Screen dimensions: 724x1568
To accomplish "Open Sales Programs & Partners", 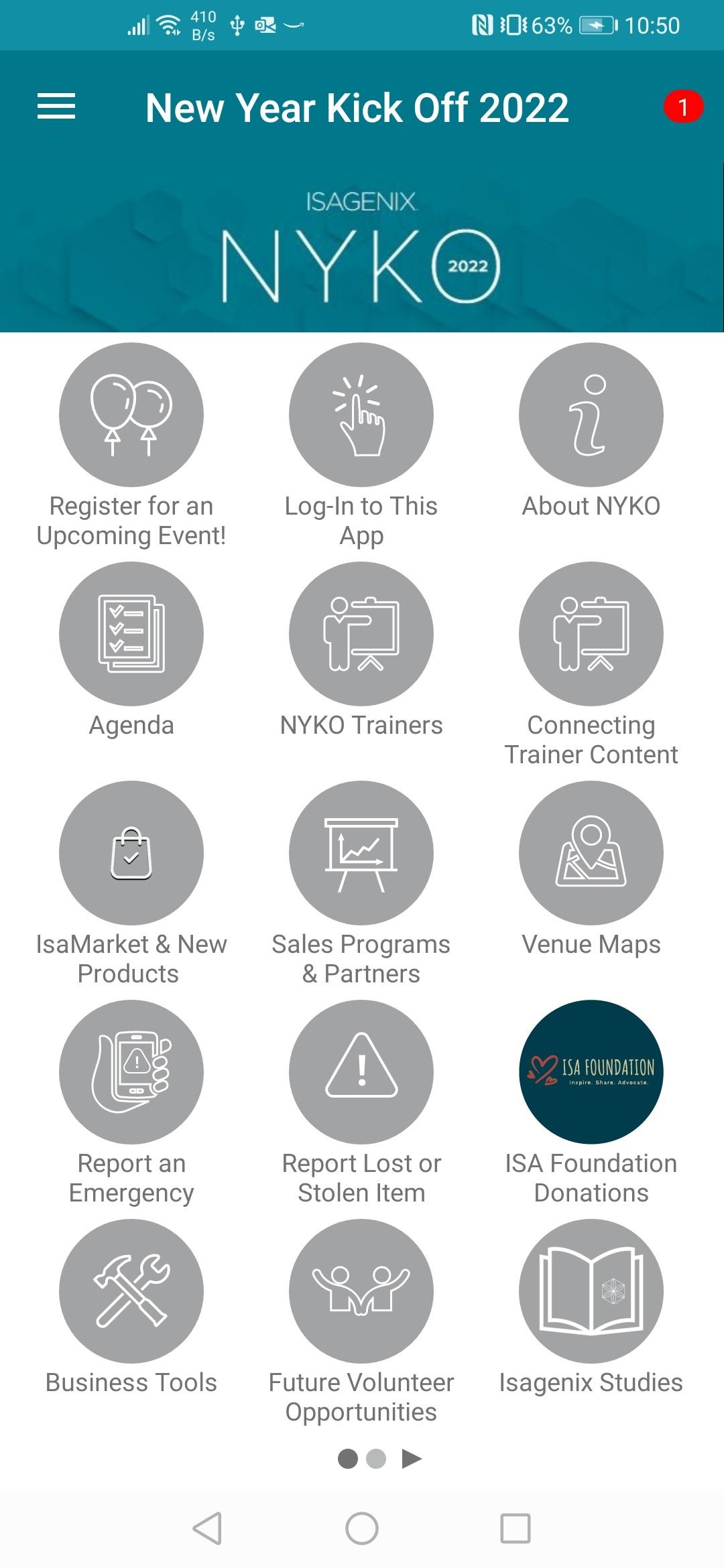I will [x=361, y=853].
